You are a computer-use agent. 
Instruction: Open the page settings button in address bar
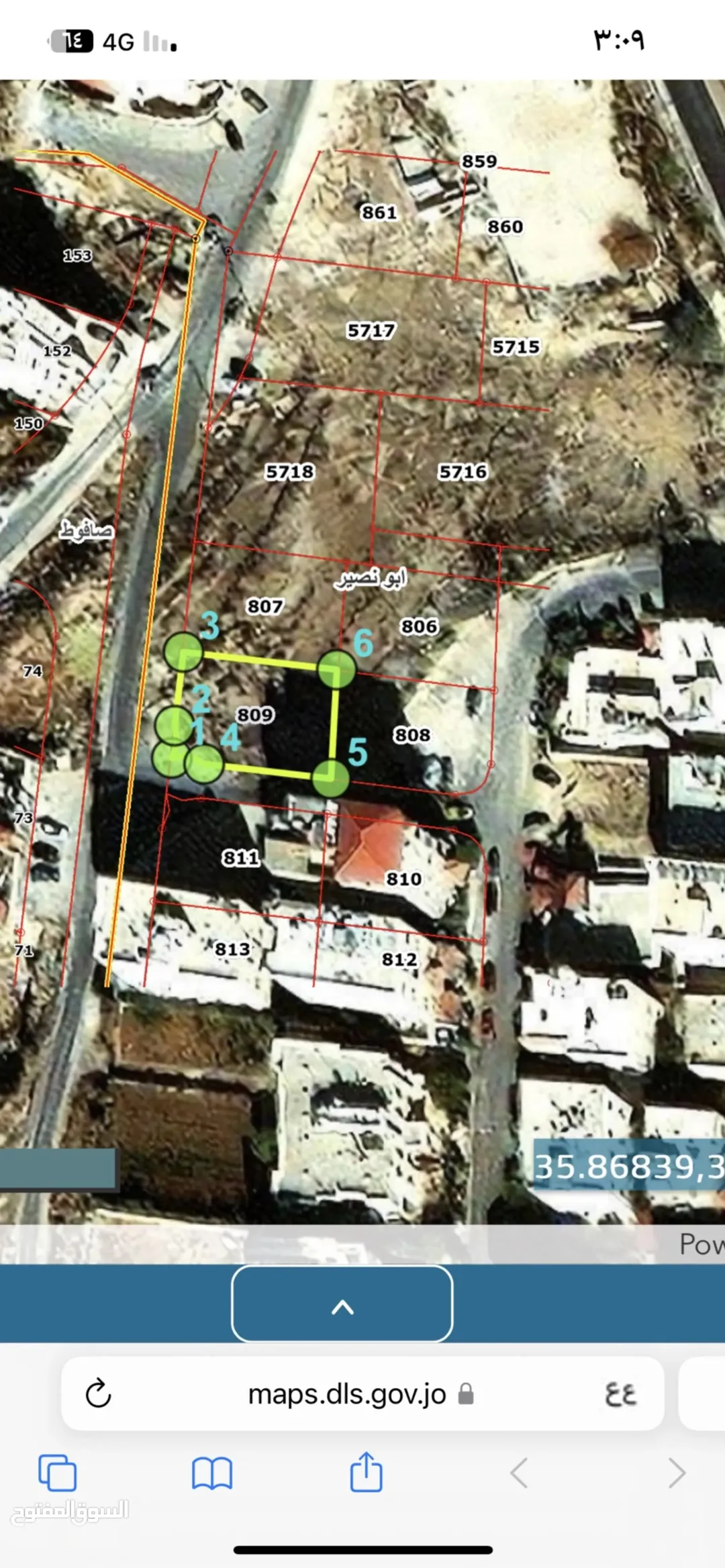tap(620, 1394)
